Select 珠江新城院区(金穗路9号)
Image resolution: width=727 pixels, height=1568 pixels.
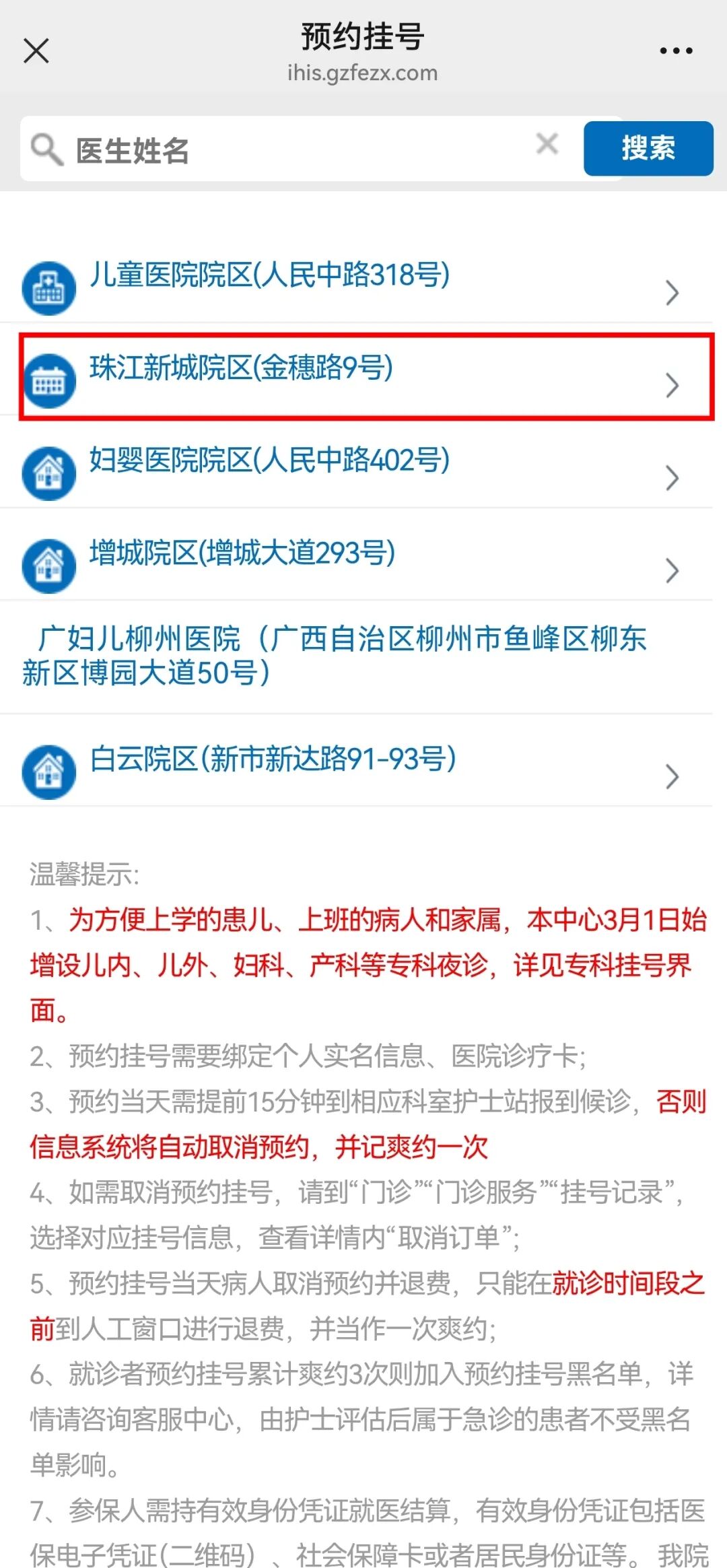coord(363,377)
